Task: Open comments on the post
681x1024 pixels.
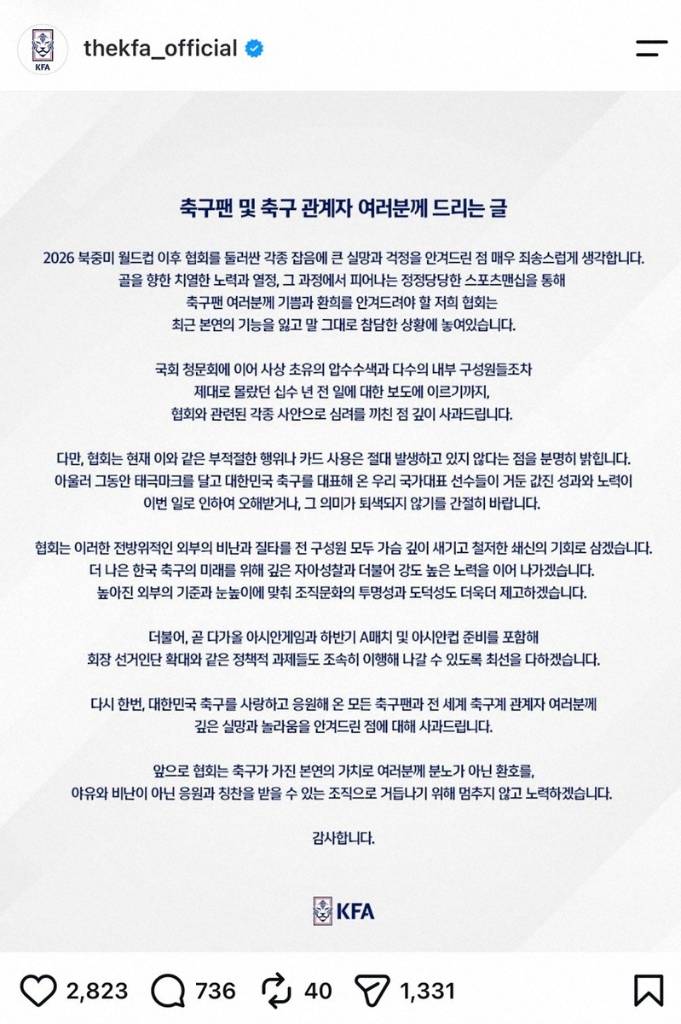Action: [x=168, y=990]
